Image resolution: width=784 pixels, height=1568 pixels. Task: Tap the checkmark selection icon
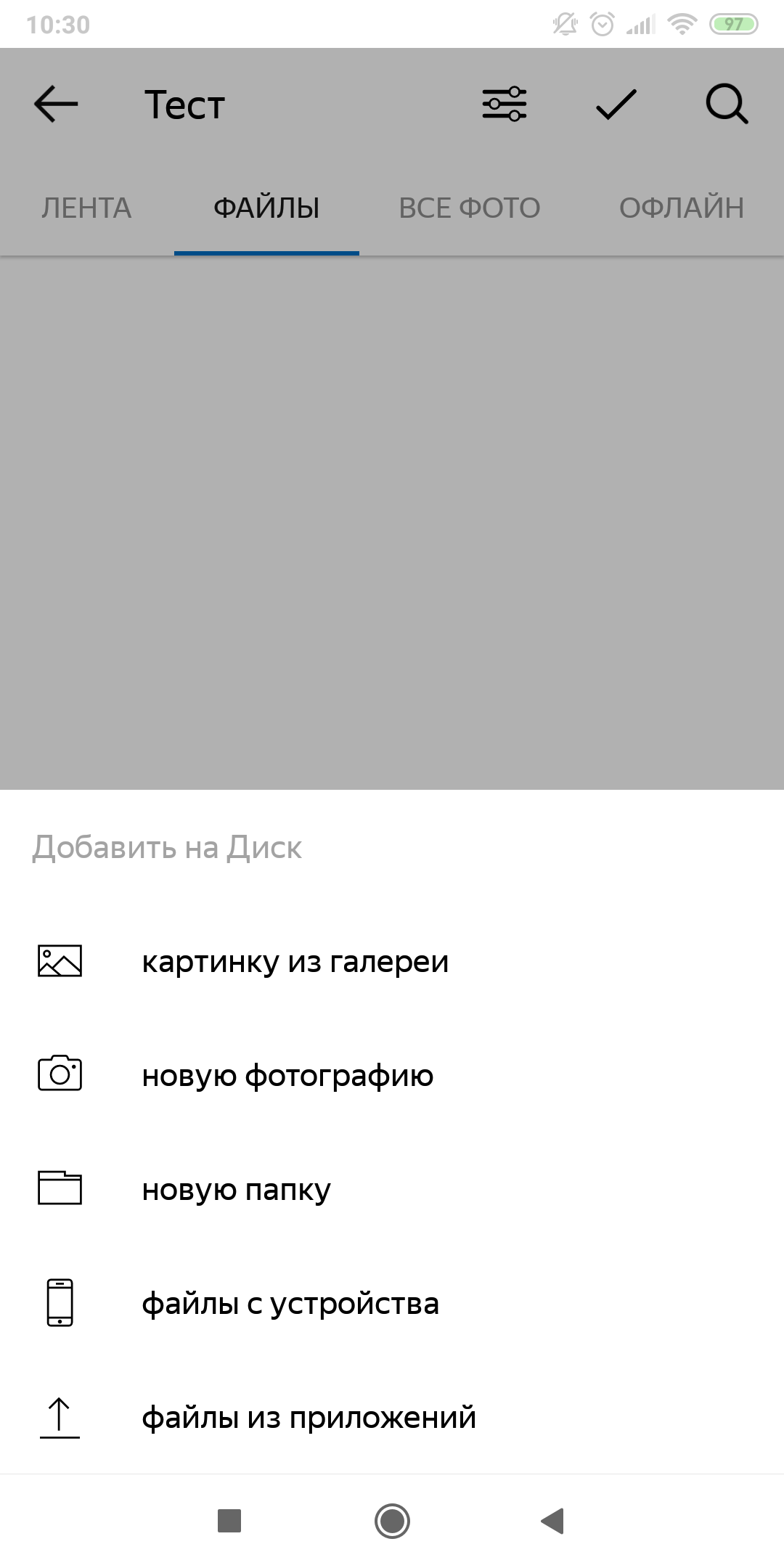point(616,104)
